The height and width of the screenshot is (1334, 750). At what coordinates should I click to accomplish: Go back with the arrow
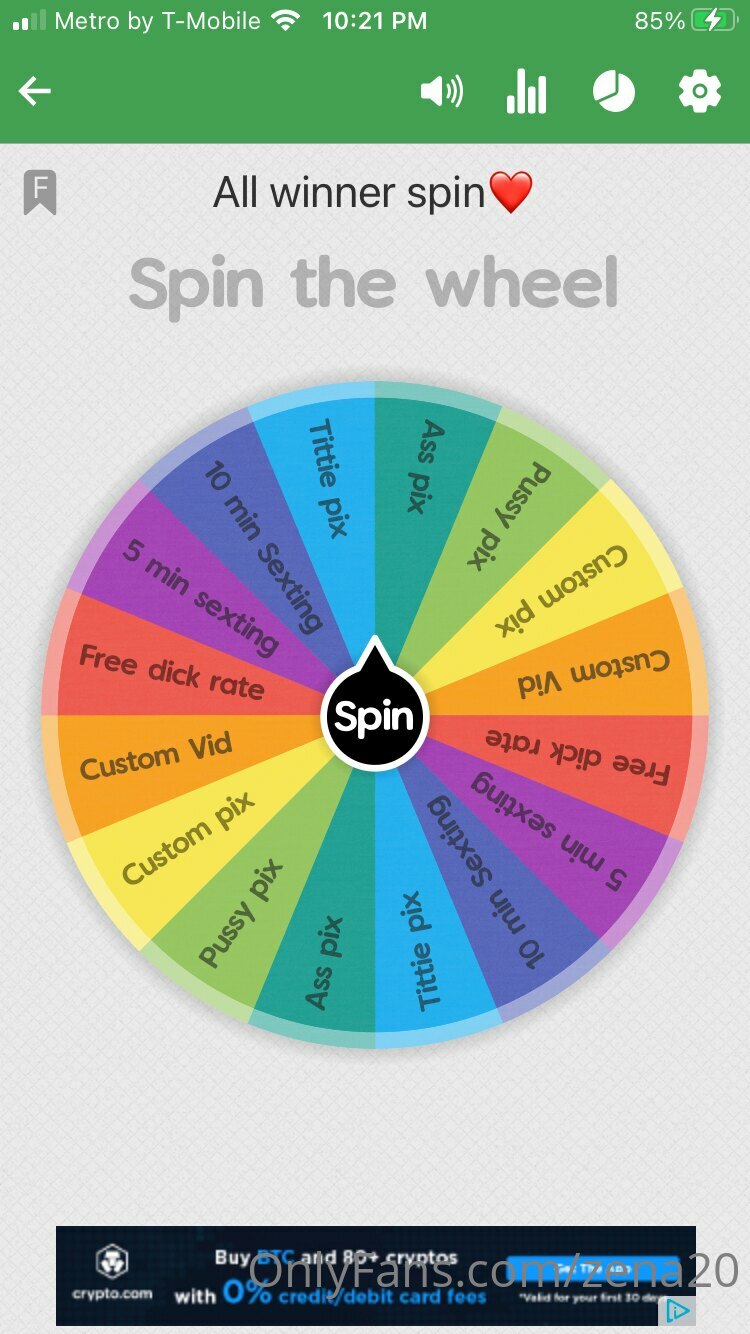34,92
